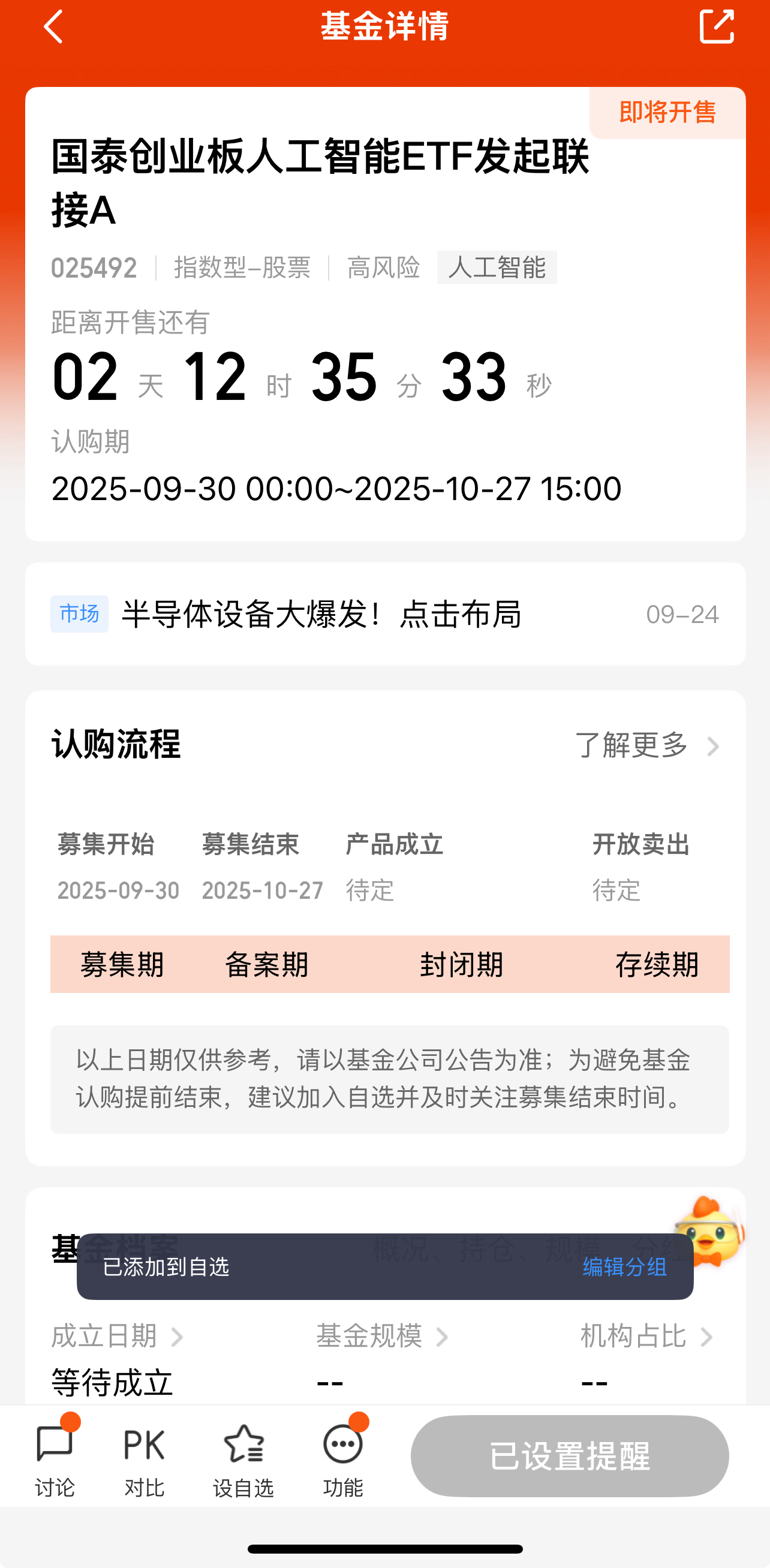This screenshot has width=770, height=1568.
Task: Share this fund via the top-right icon
Action: click(717, 27)
